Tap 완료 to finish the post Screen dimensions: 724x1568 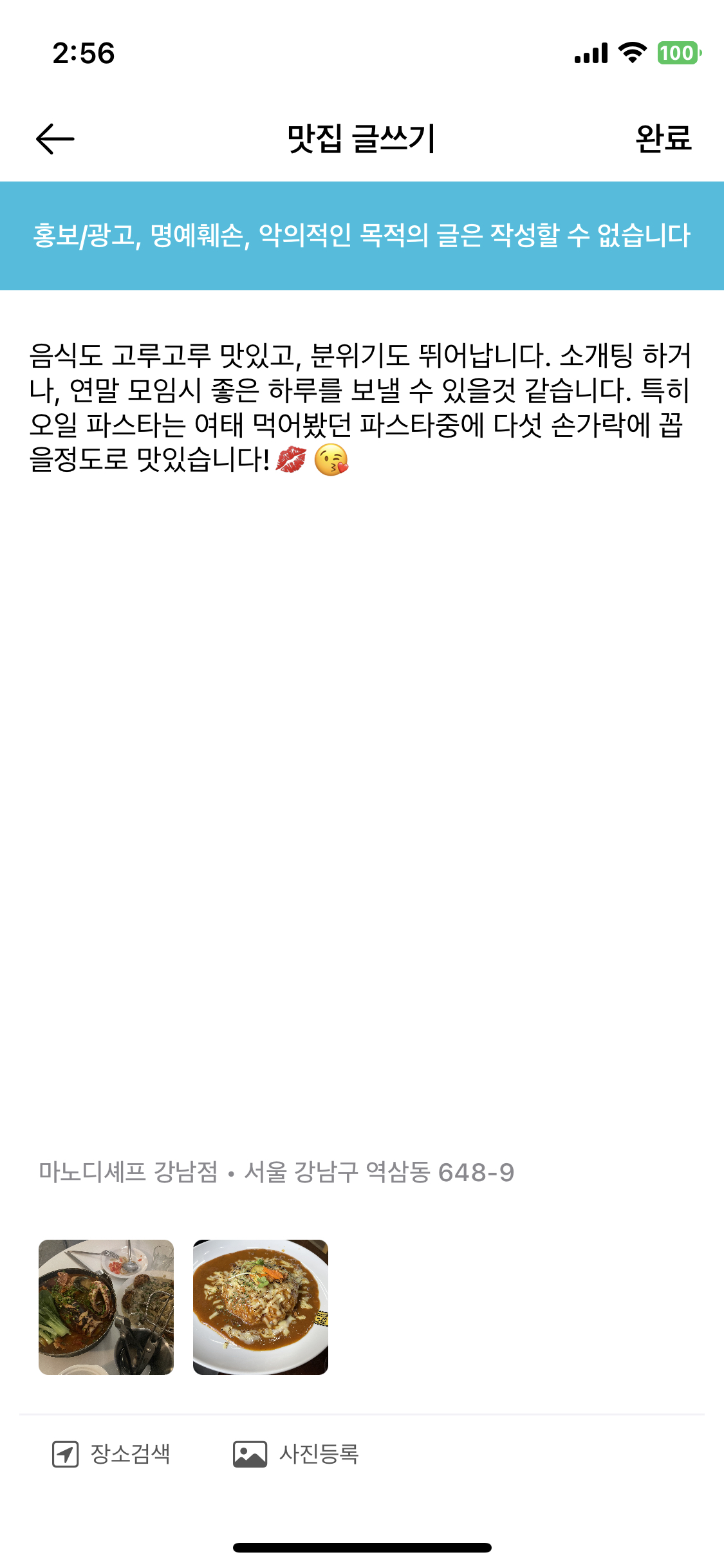[664, 138]
